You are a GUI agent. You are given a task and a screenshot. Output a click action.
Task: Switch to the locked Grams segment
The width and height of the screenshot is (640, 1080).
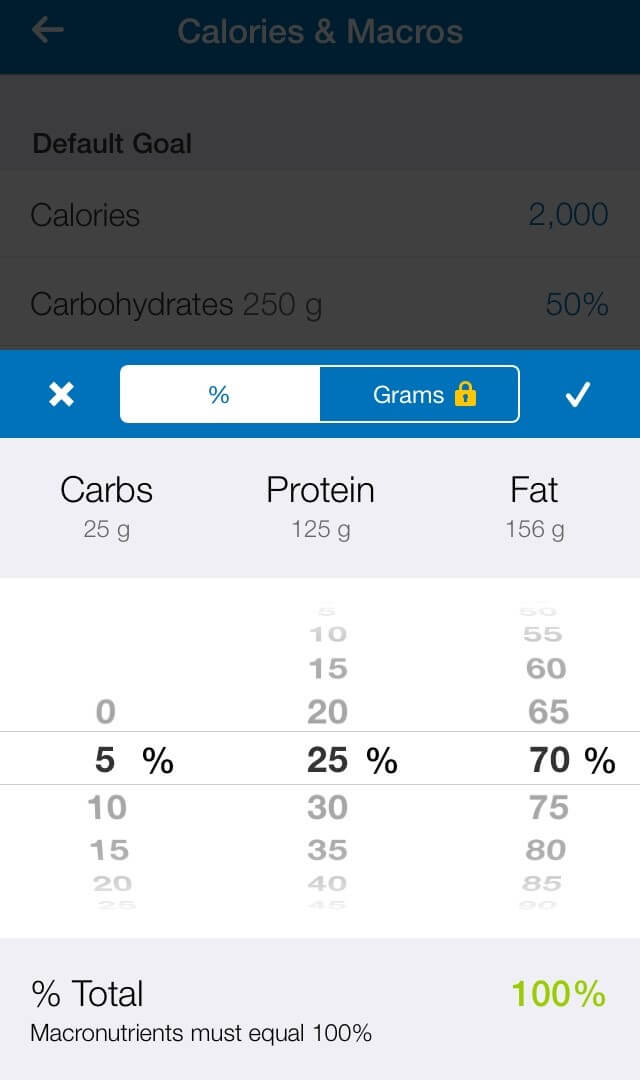click(x=419, y=395)
